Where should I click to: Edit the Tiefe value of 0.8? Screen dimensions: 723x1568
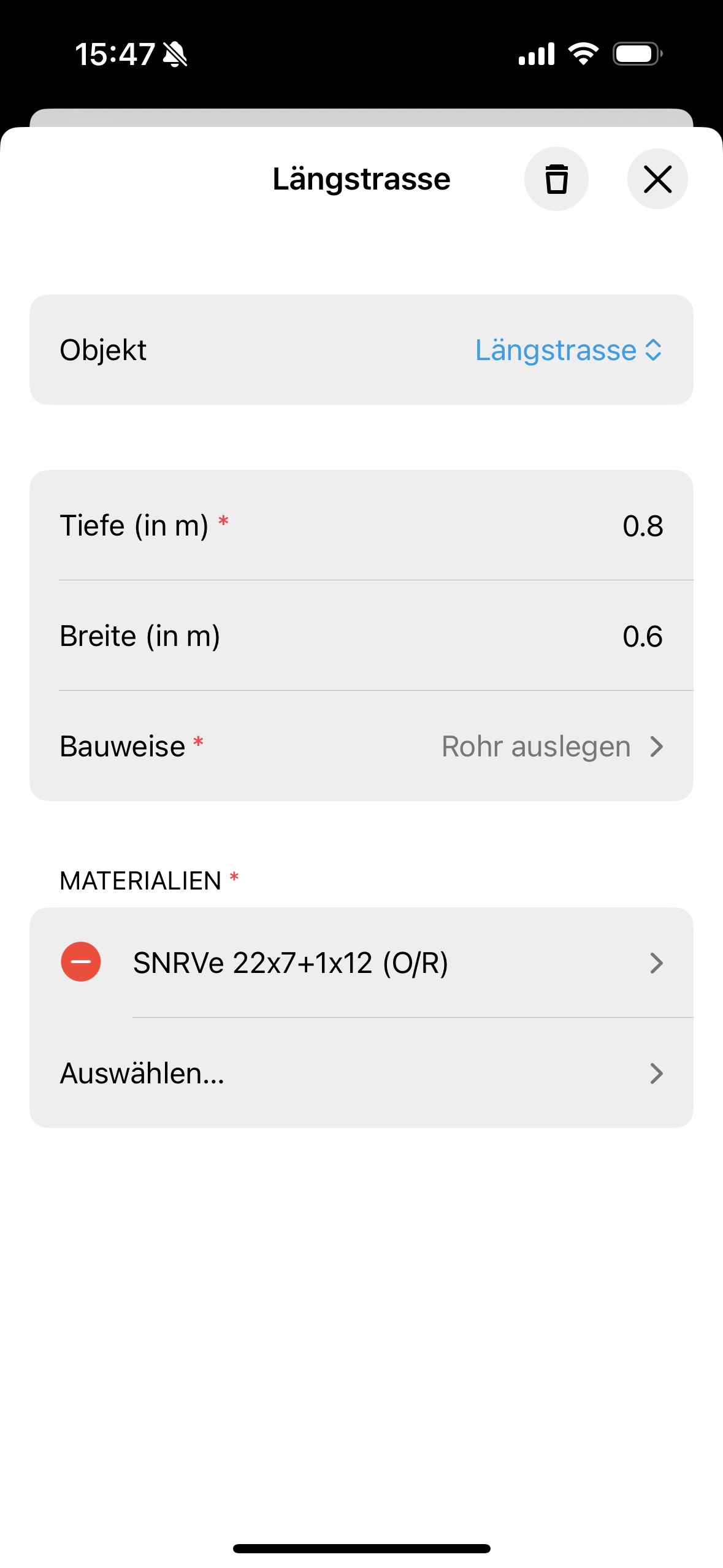[643, 526]
